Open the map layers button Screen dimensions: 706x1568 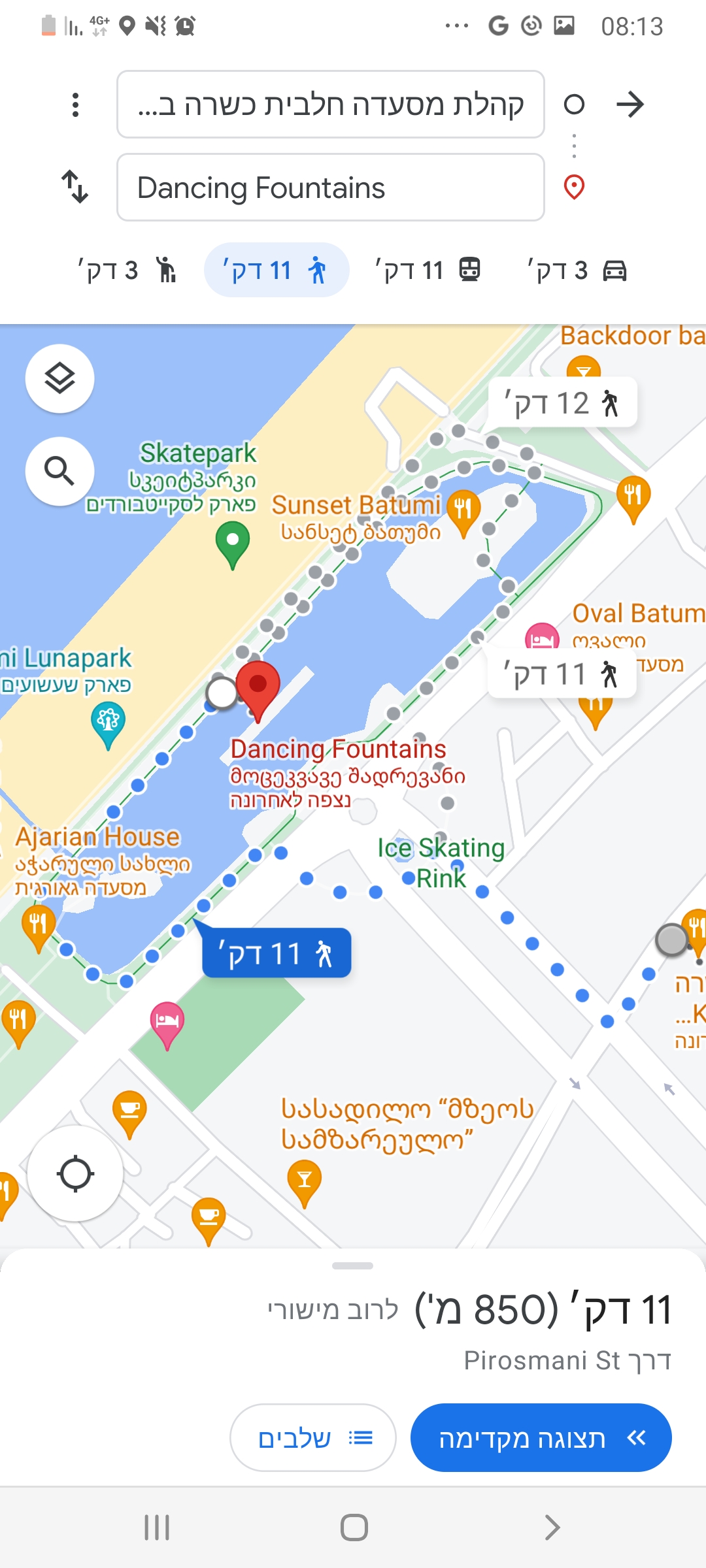point(59,379)
